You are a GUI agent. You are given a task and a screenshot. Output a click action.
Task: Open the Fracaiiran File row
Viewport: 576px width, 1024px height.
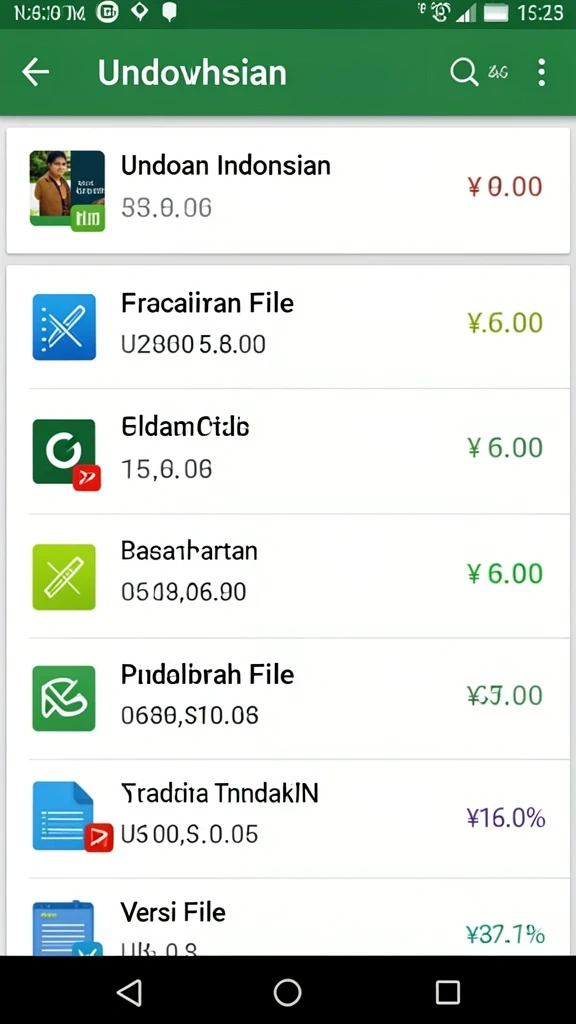point(288,326)
